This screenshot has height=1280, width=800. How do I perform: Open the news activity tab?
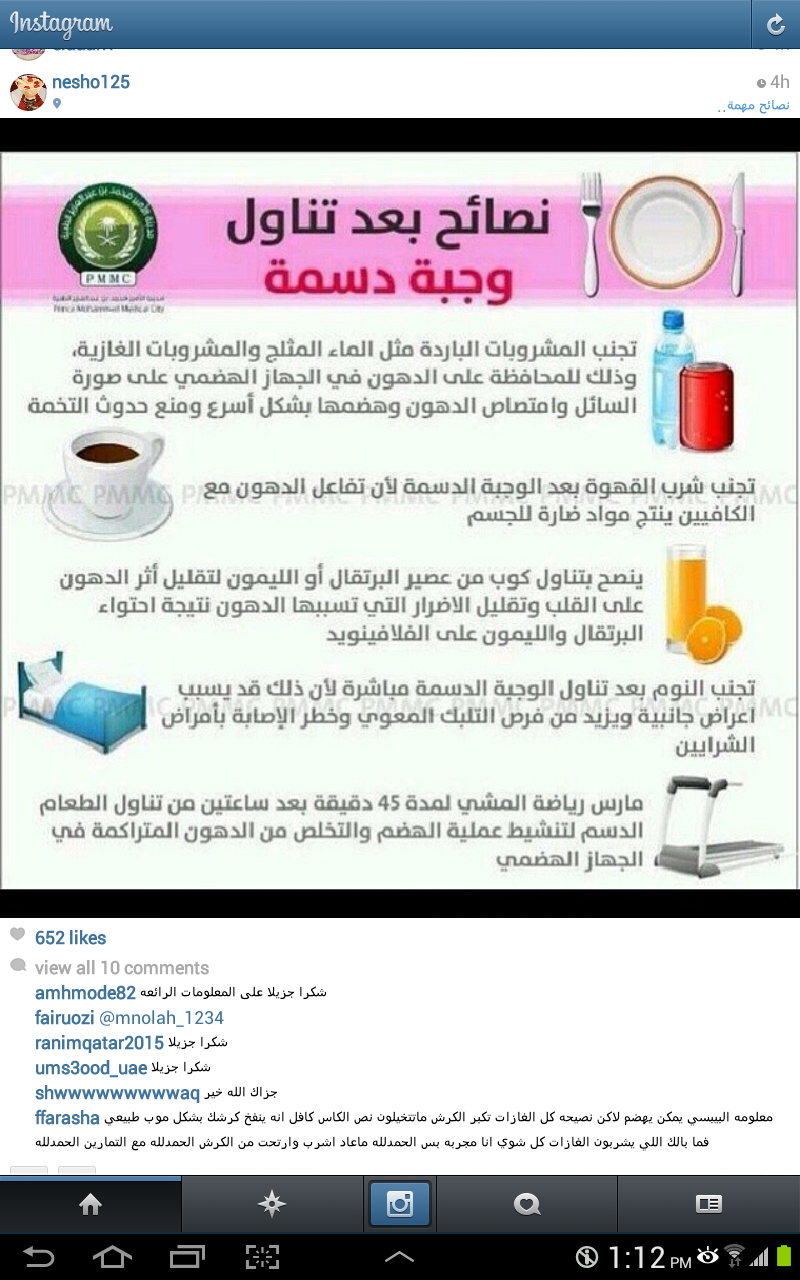pos(527,1205)
